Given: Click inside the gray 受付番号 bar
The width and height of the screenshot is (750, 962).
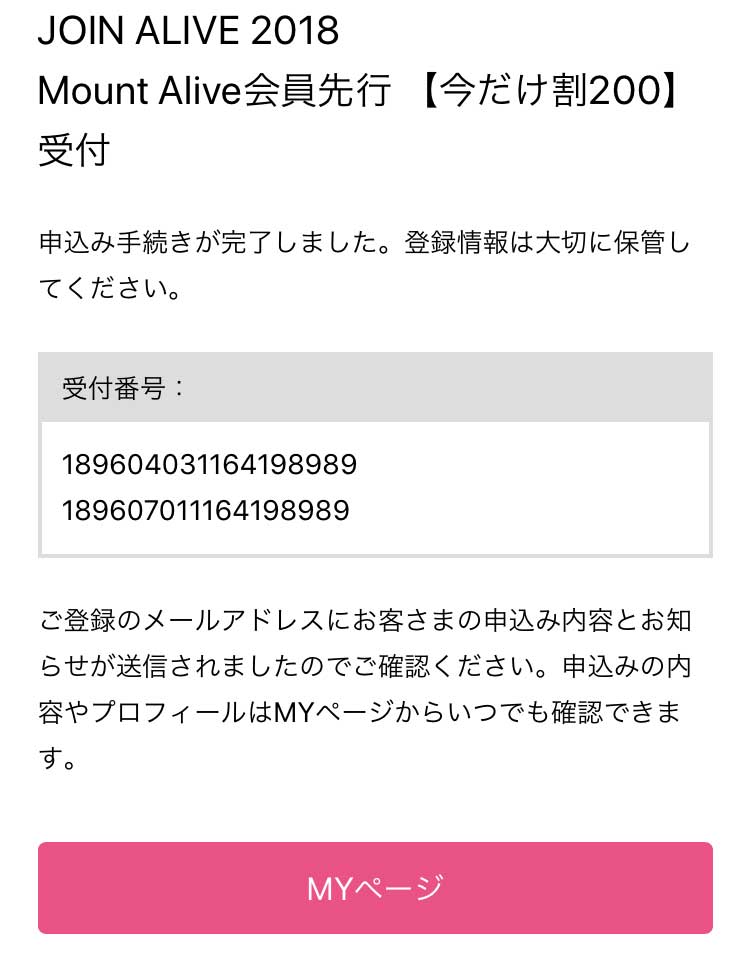Looking at the screenshot, I should click(375, 387).
